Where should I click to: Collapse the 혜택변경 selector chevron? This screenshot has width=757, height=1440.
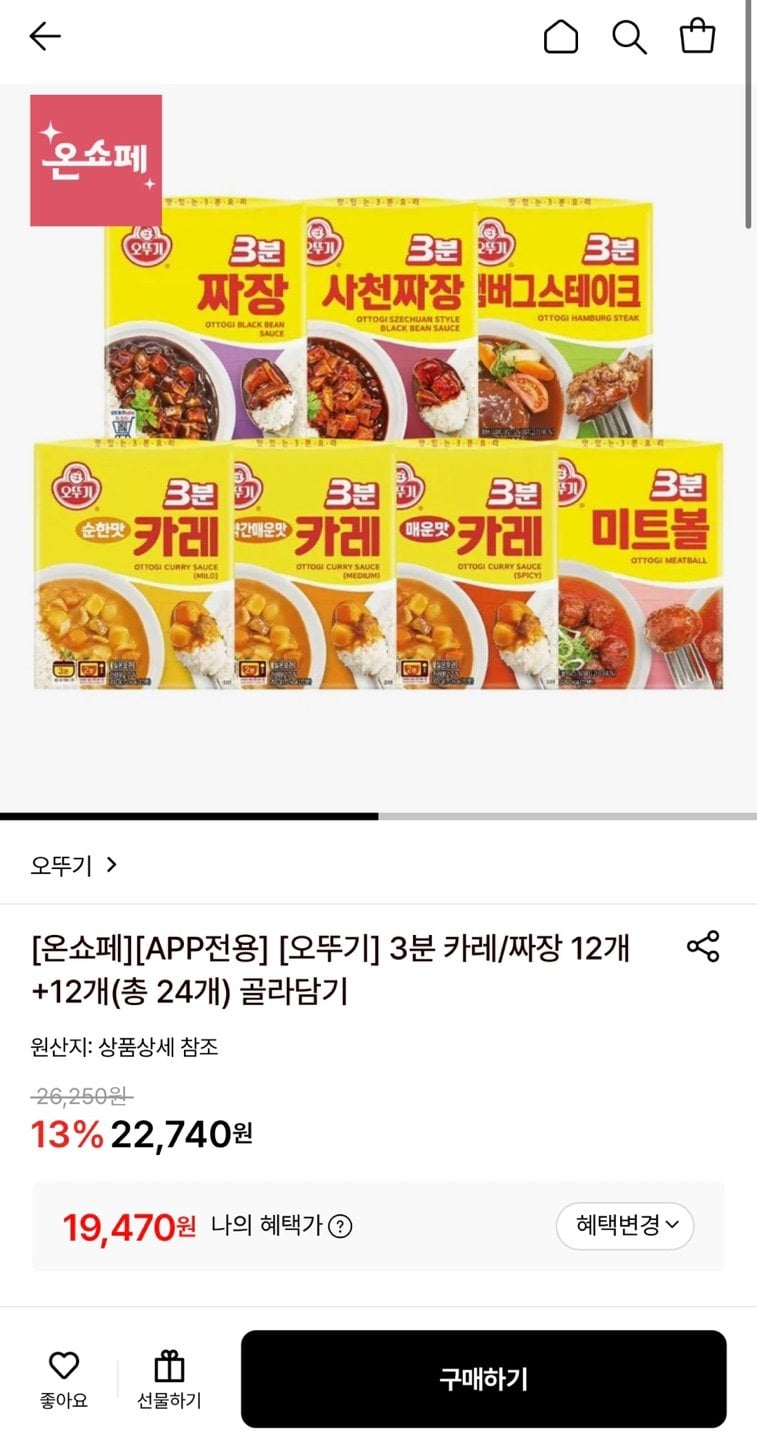[x=670, y=1227]
